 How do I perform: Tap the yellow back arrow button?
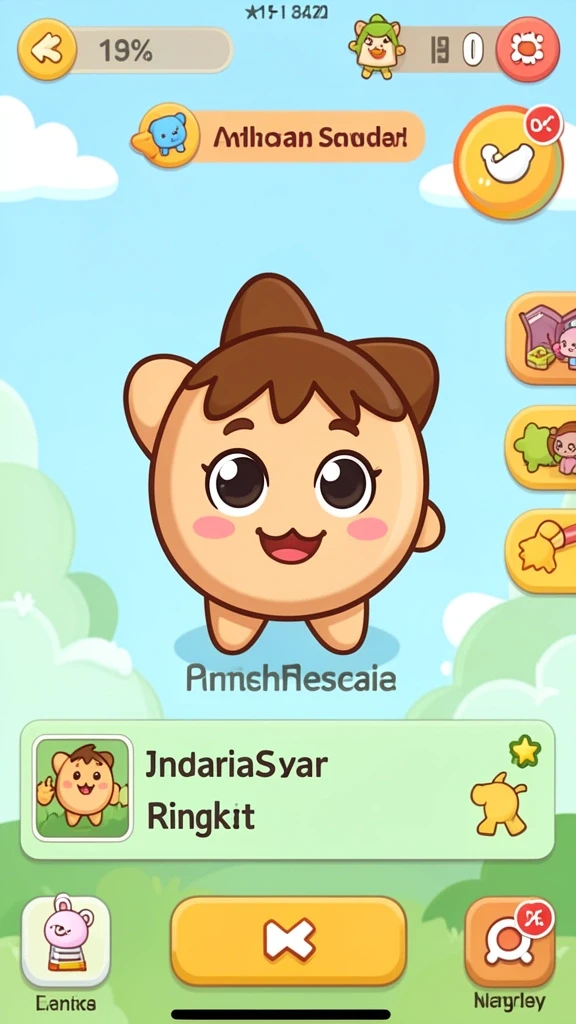[x=47, y=50]
